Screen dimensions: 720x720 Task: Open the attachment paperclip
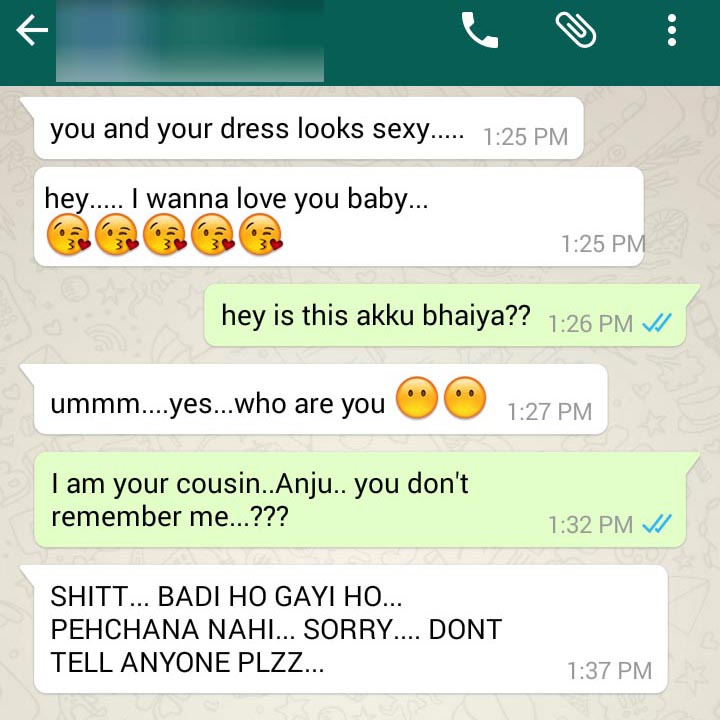click(x=576, y=31)
